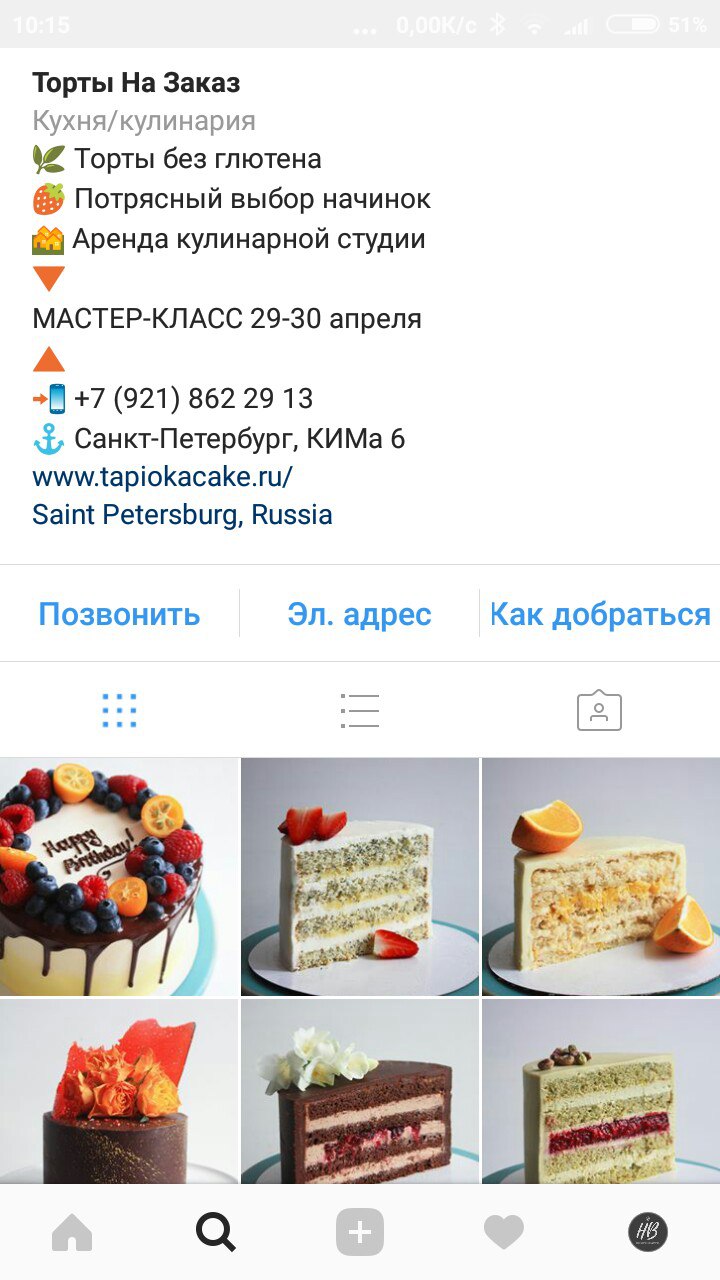Open the chocolate cake with orange roses photo
The width and height of the screenshot is (720, 1280).
pos(119,1092)
